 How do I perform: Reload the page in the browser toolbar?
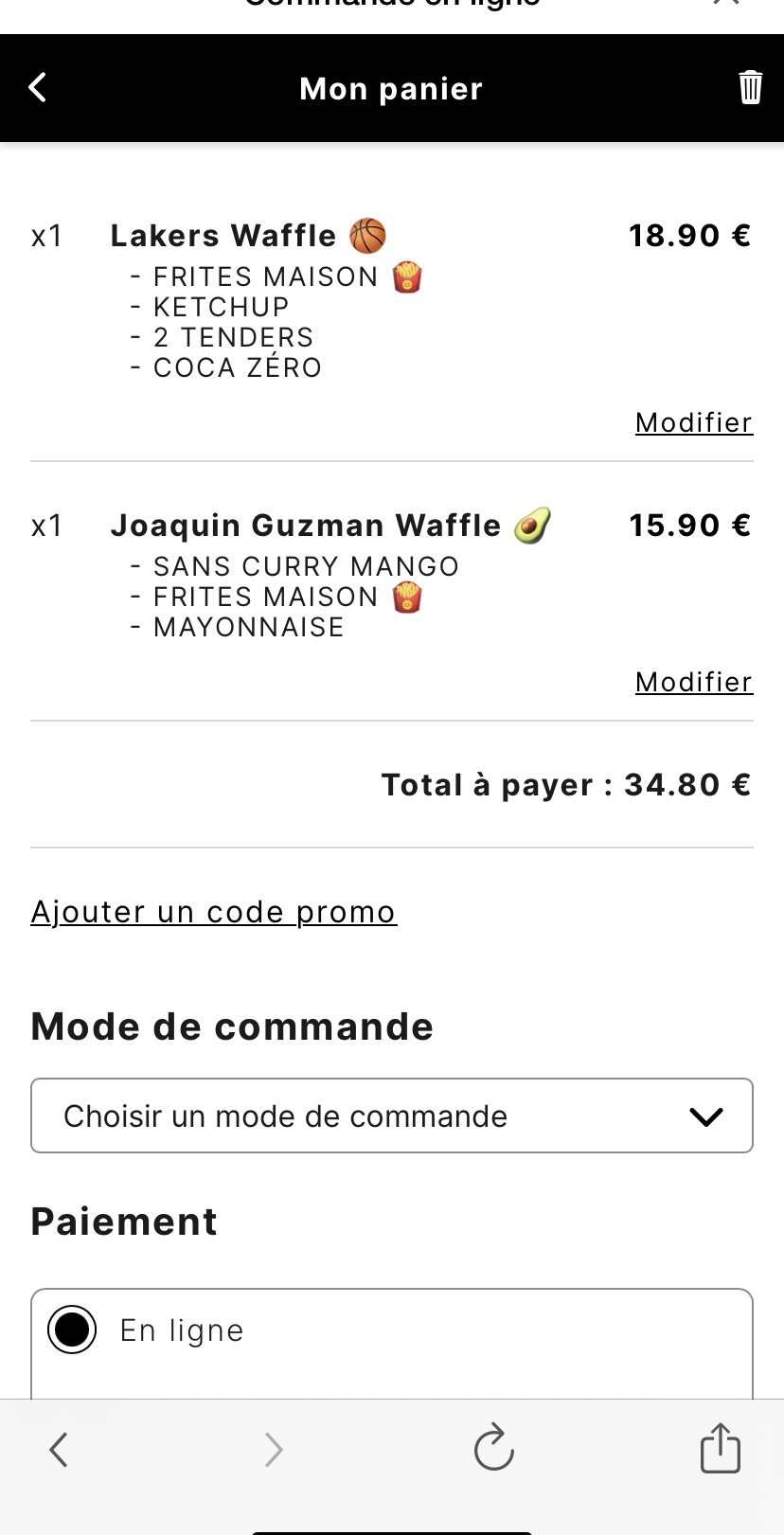point(493,1449)
